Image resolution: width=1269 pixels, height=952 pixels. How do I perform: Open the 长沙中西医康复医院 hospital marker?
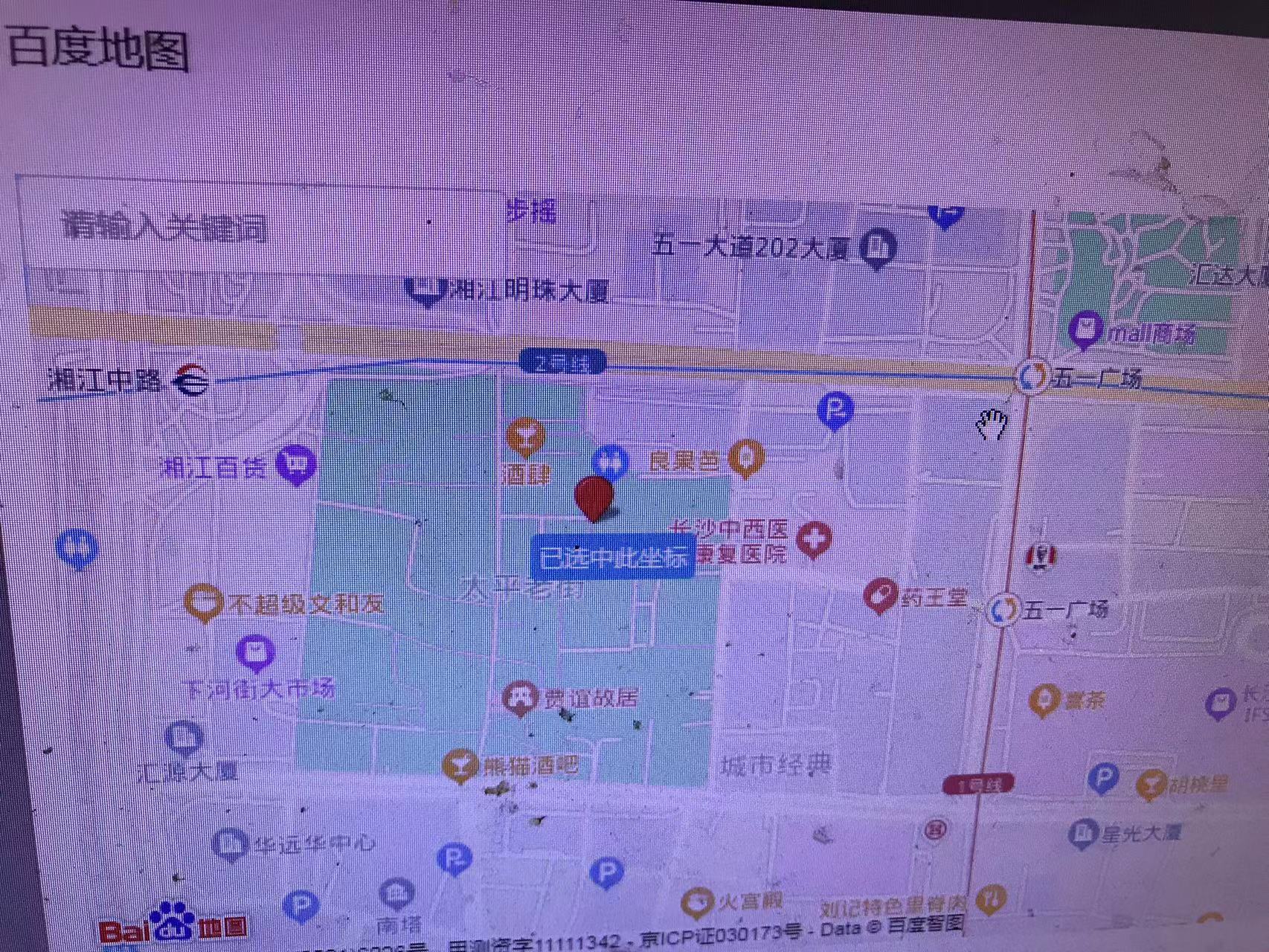[814, 538]
